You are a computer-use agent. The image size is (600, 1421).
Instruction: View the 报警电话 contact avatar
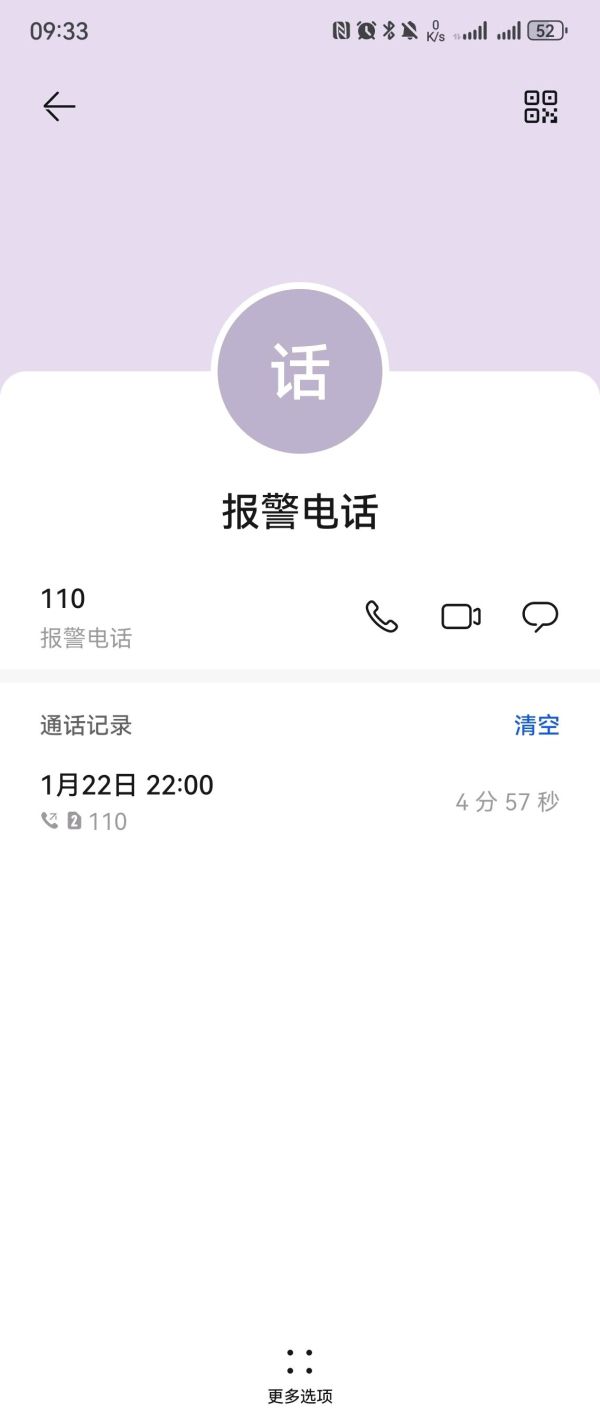coord(300,372)
